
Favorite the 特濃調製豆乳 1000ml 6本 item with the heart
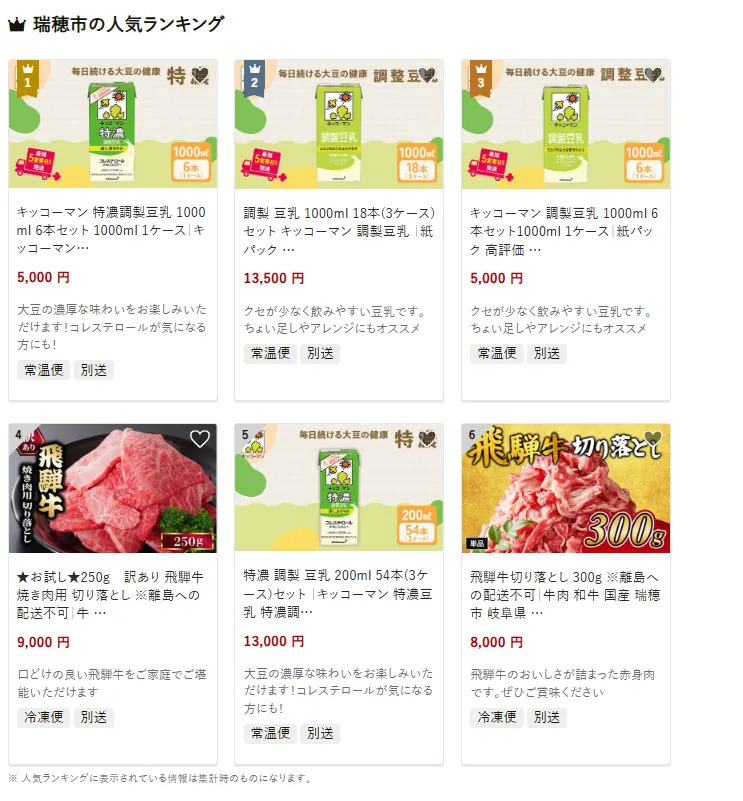[200, 75]
